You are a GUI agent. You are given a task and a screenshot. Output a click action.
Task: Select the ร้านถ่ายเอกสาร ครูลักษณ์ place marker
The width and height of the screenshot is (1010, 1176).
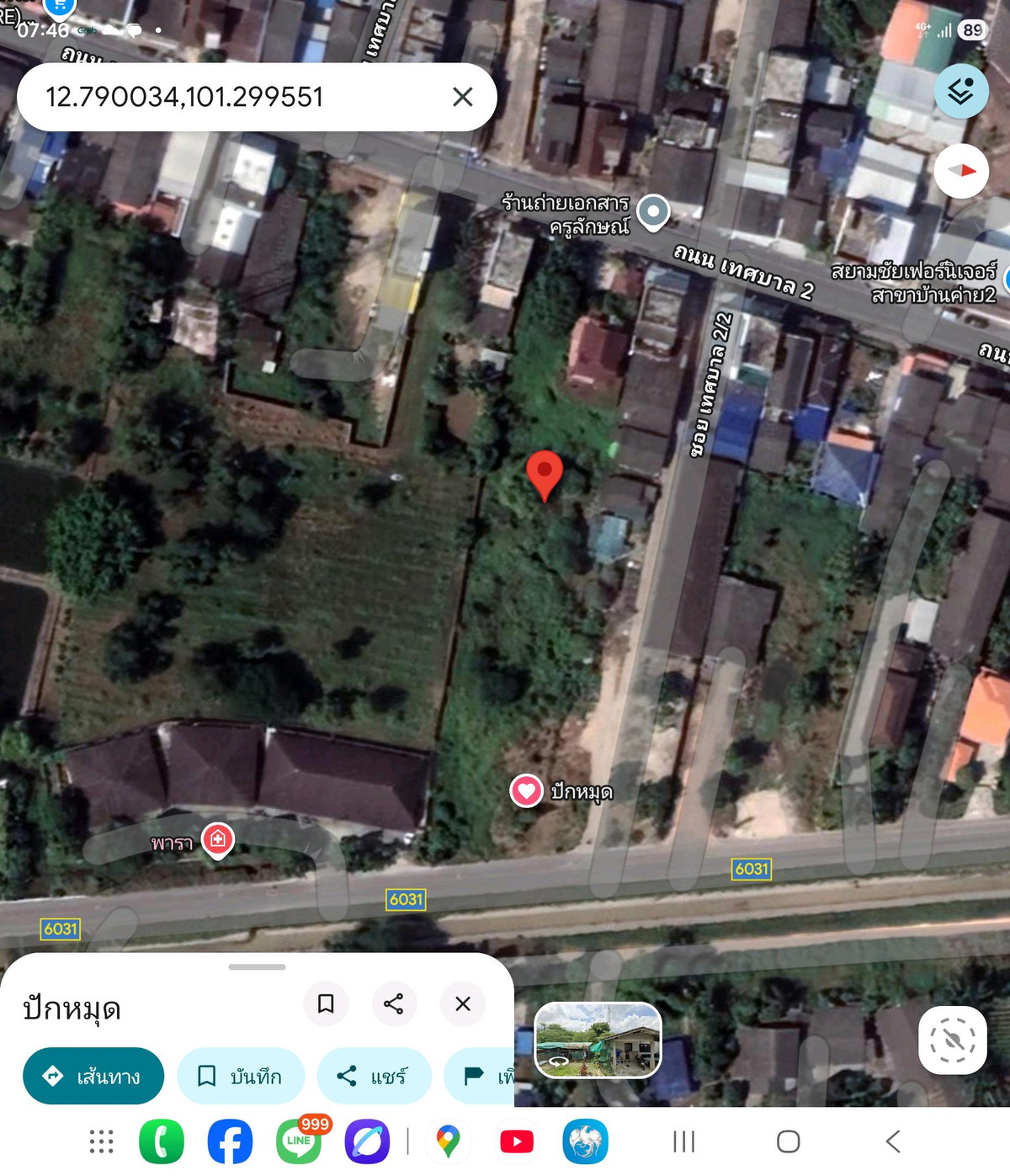point(652,211)
